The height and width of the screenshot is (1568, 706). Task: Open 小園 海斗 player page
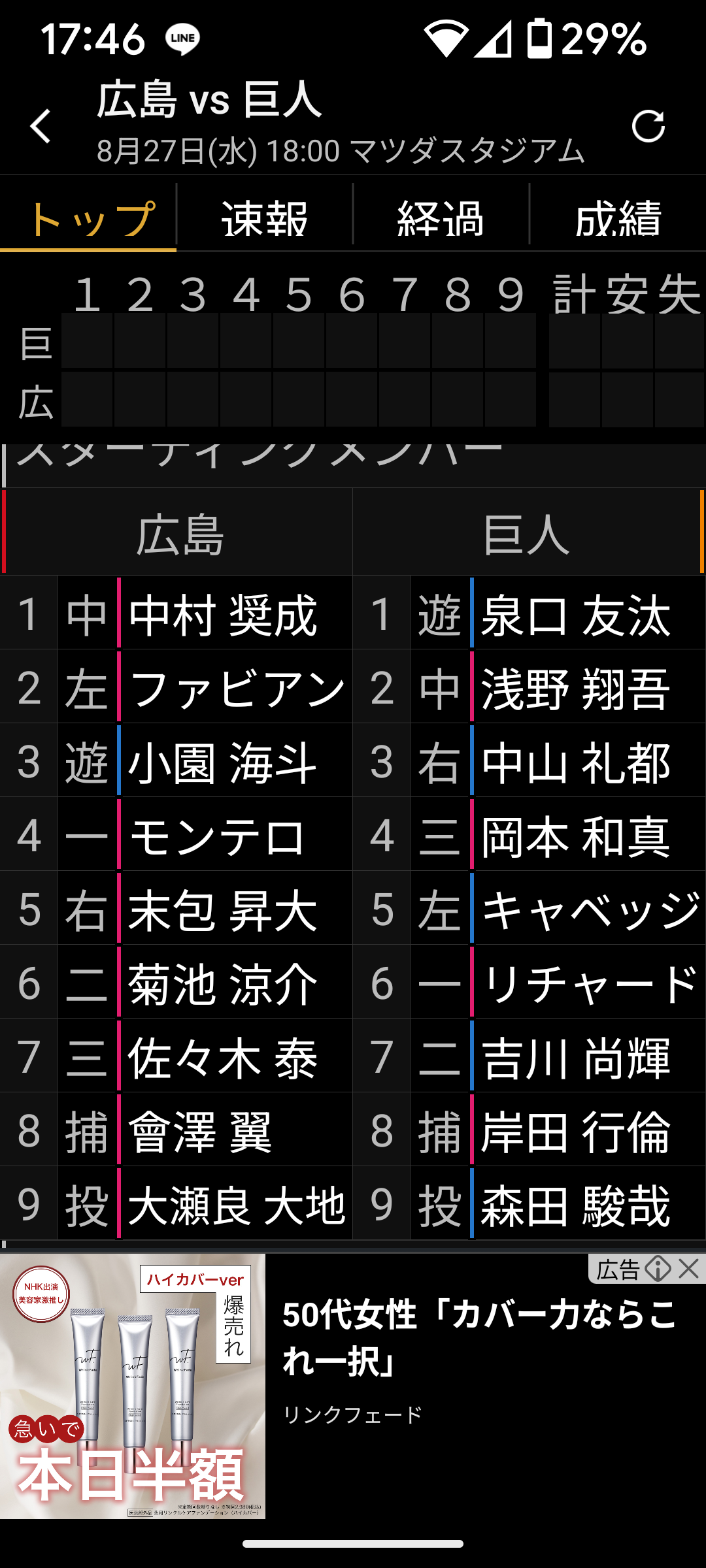(x=223, y=762)
